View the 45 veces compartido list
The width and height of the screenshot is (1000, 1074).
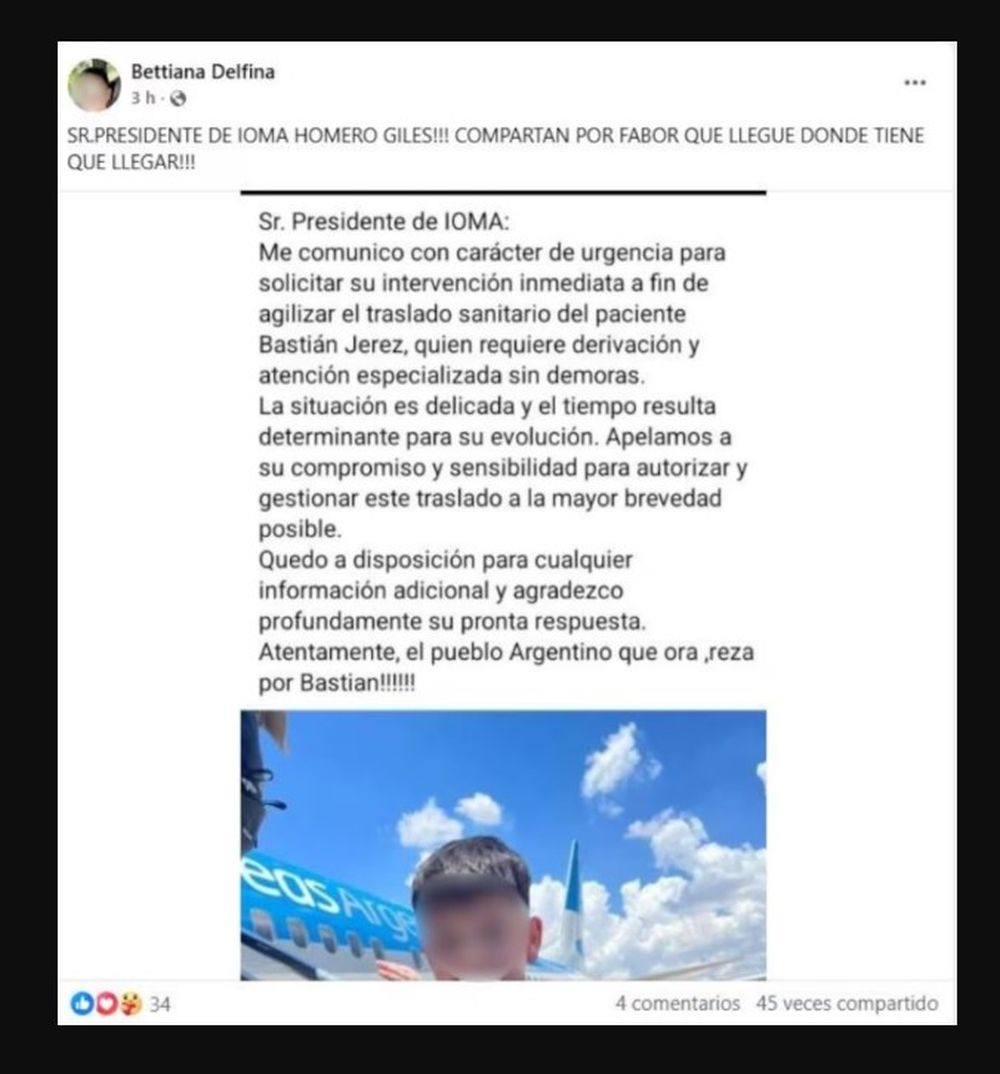pos(847,1003)
